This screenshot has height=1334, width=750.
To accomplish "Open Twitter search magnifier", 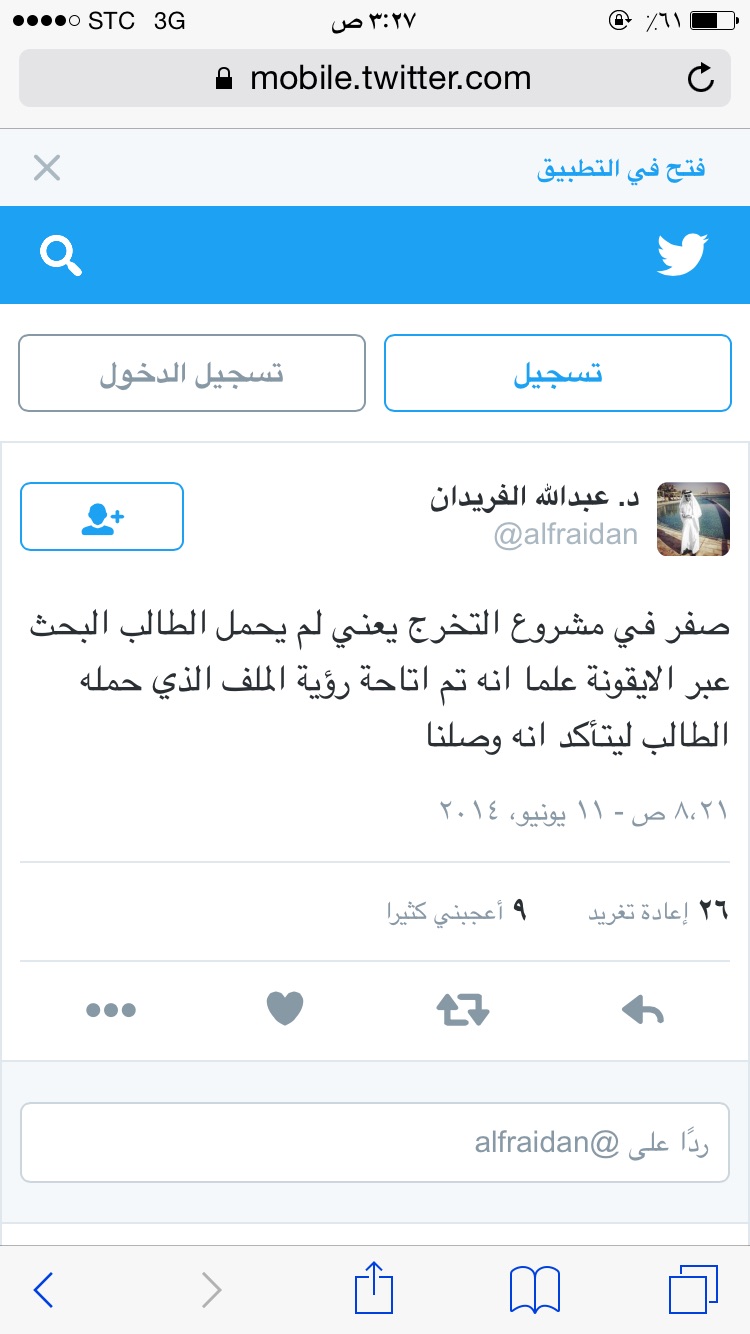I will (x=61, y=256).
